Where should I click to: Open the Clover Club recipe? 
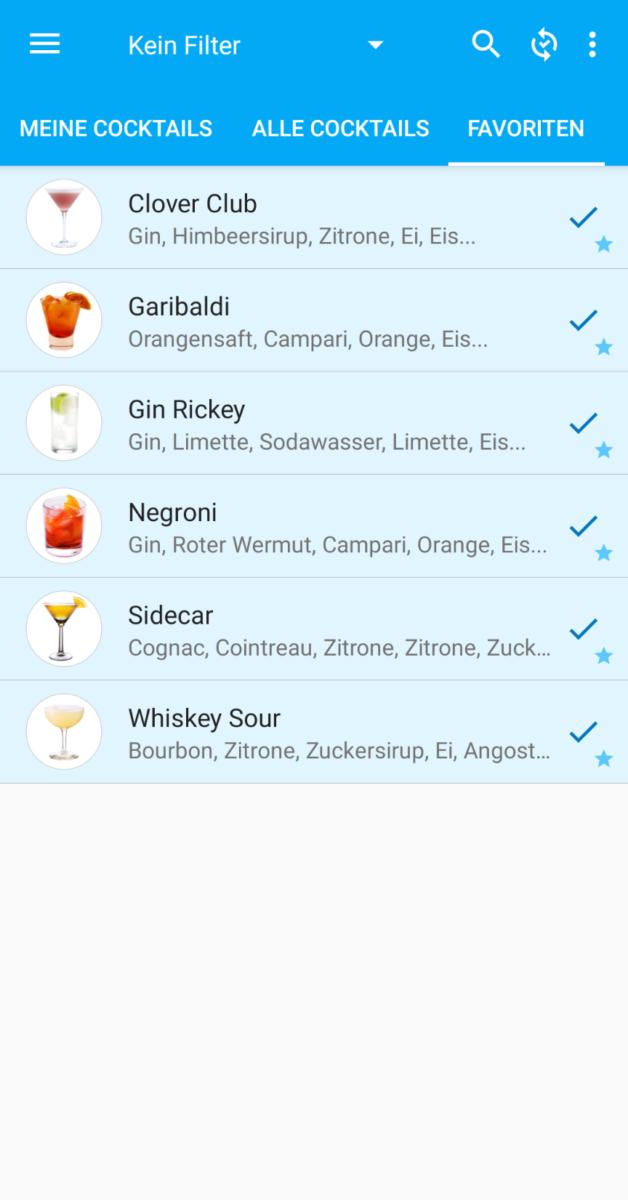pyautogui.click(x=314, y=217)
